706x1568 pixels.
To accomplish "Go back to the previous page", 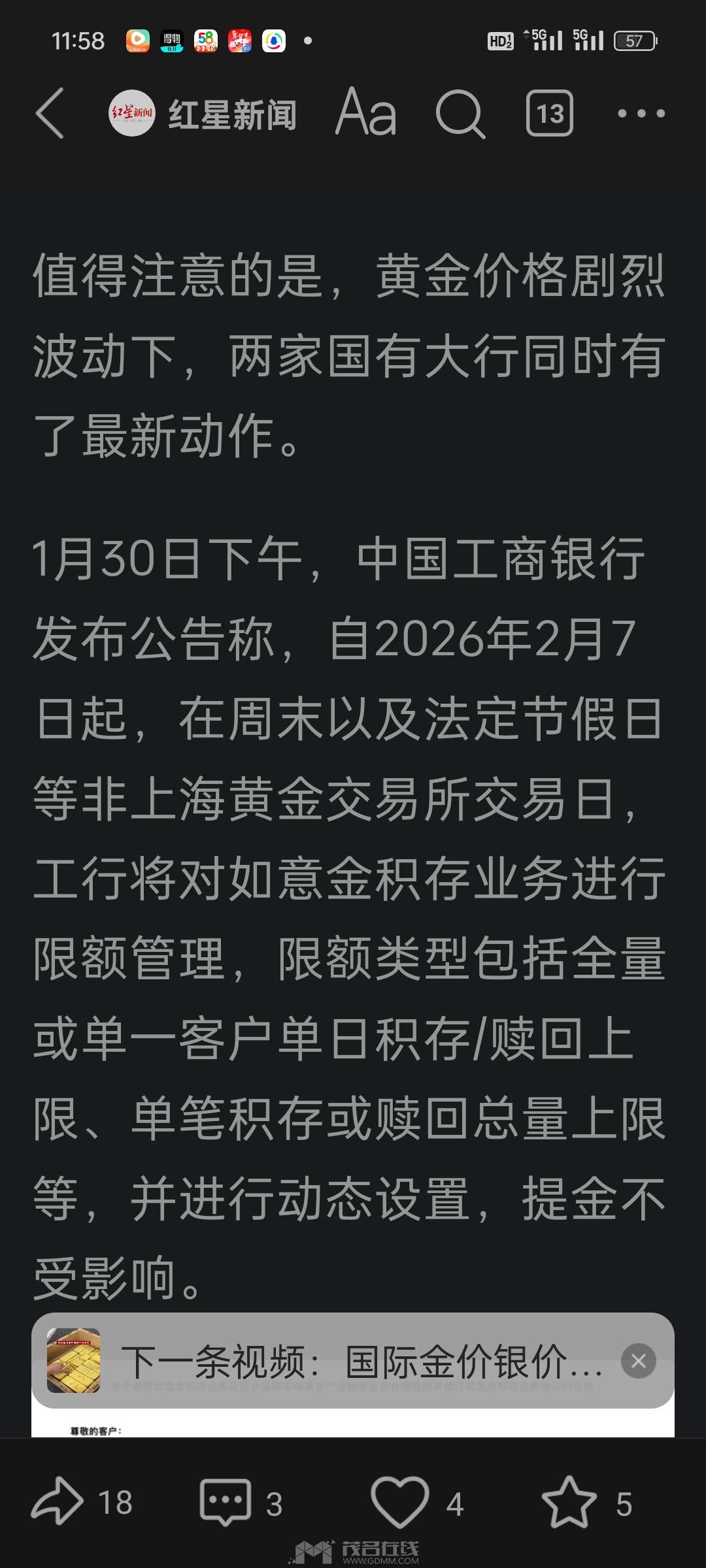I will click(x=50, y=114).
